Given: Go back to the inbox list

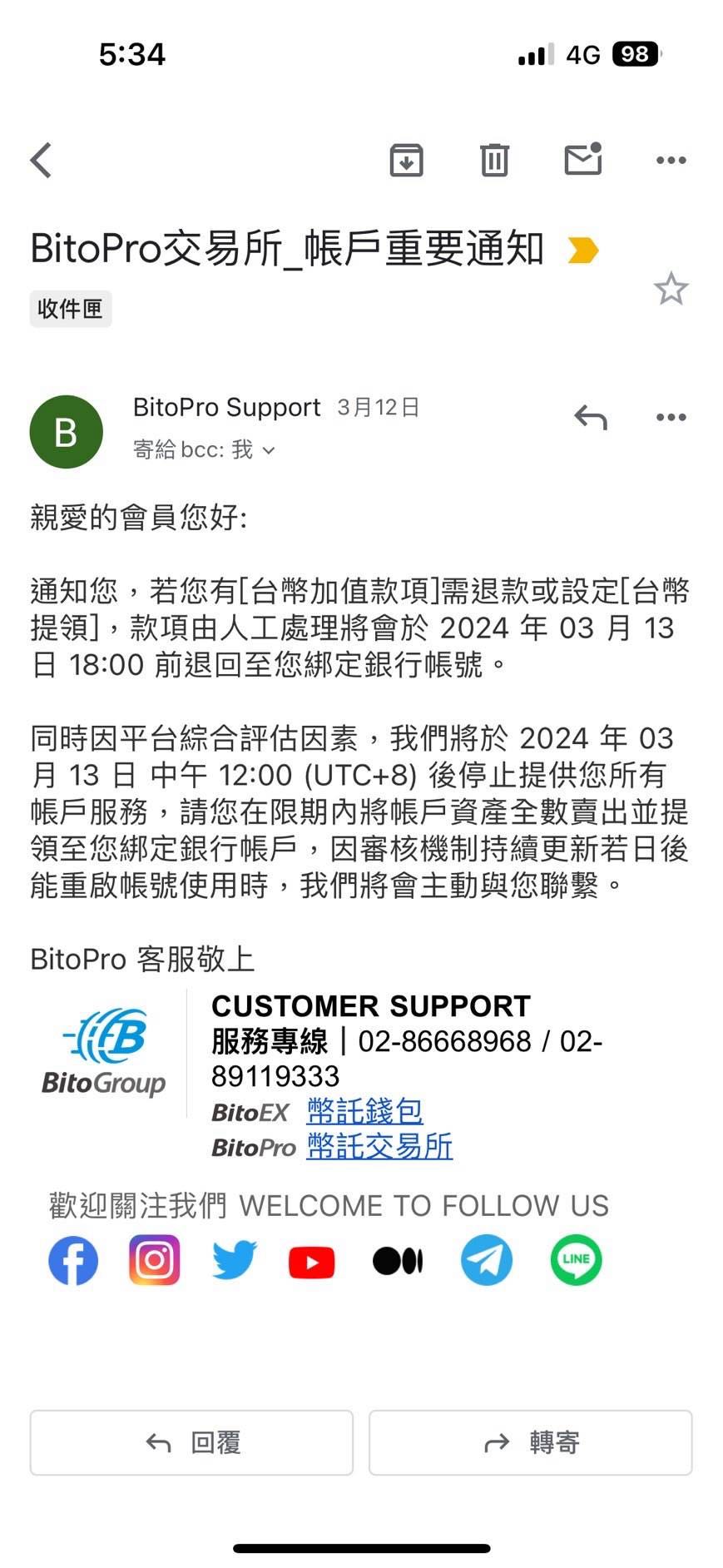Looking at the screenshot, I should 42,160.
